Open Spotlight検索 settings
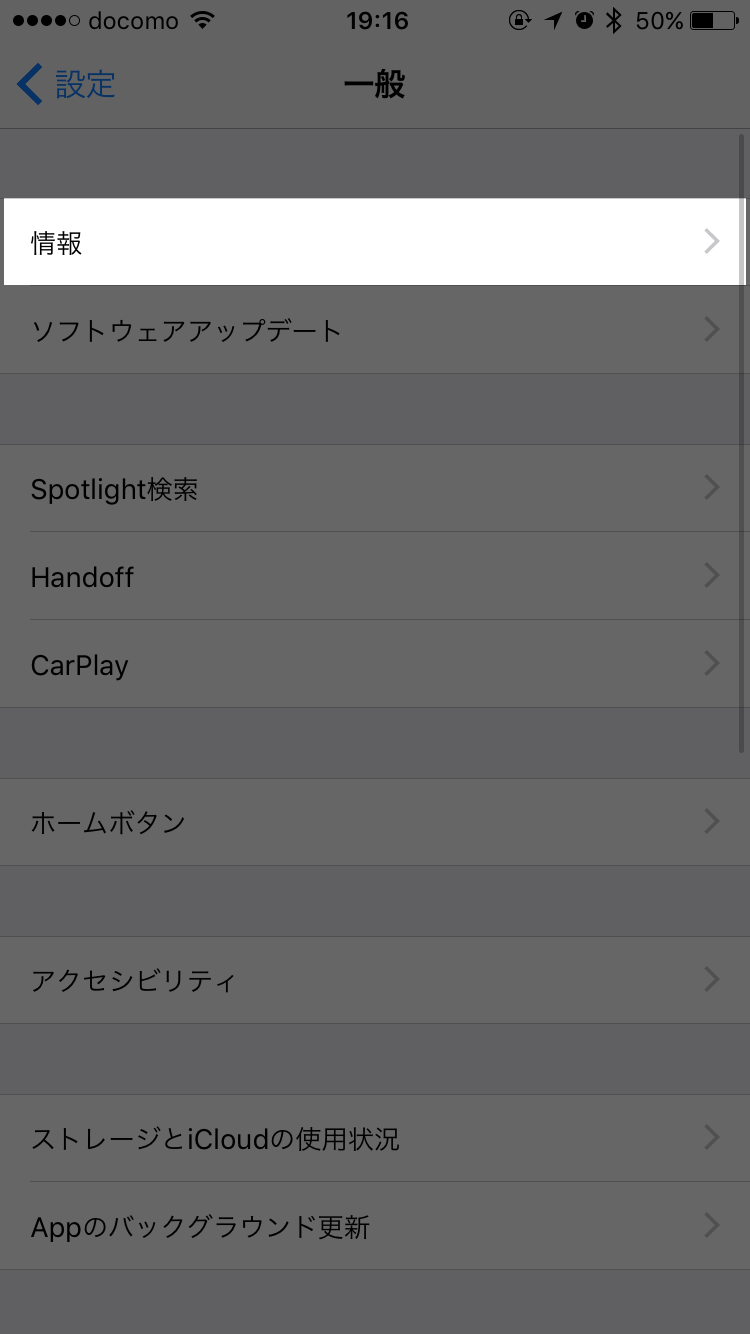This screenshot has width=750, height=1334. click(375, 488)
